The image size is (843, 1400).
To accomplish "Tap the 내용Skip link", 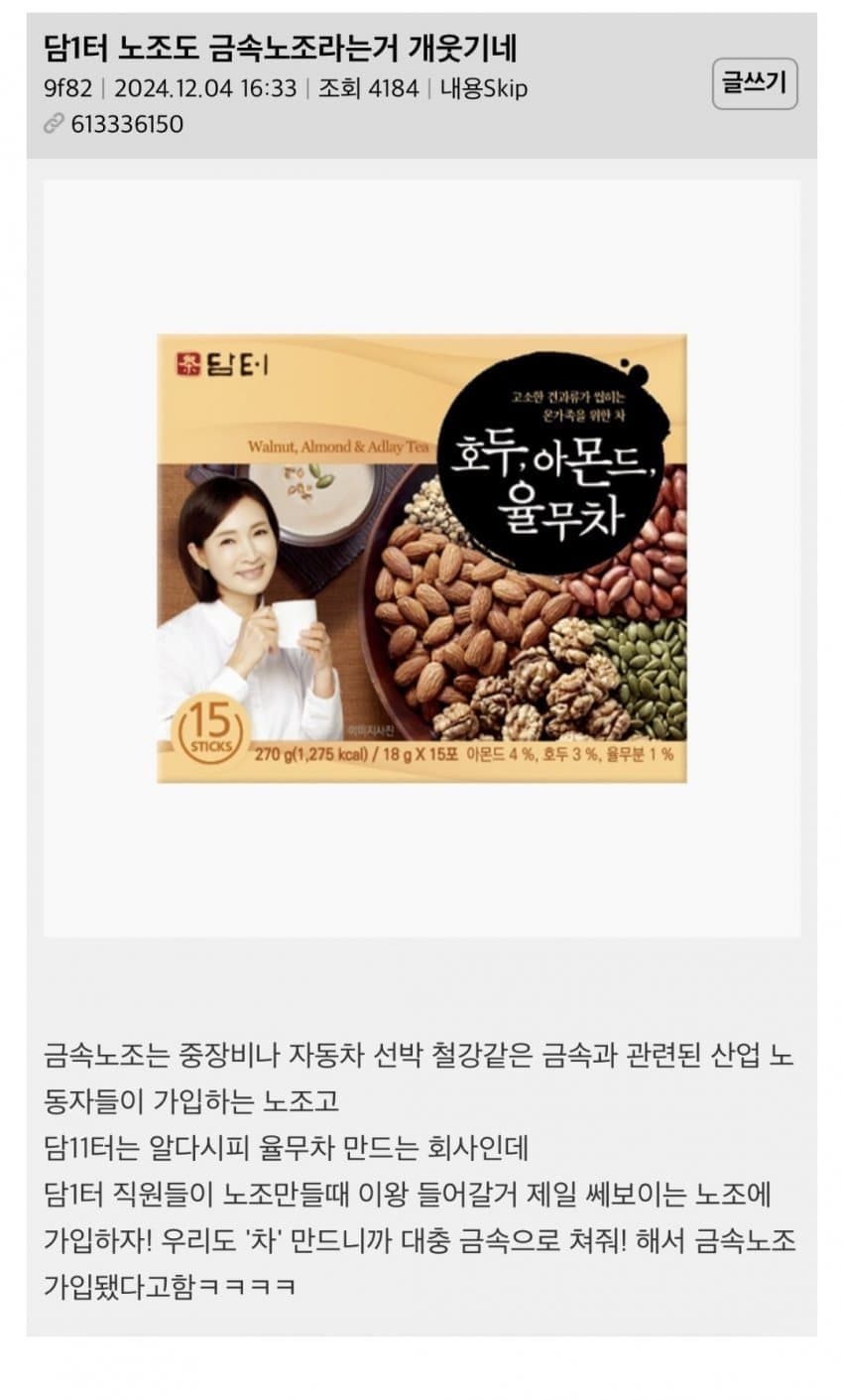I will click(483, 88).
